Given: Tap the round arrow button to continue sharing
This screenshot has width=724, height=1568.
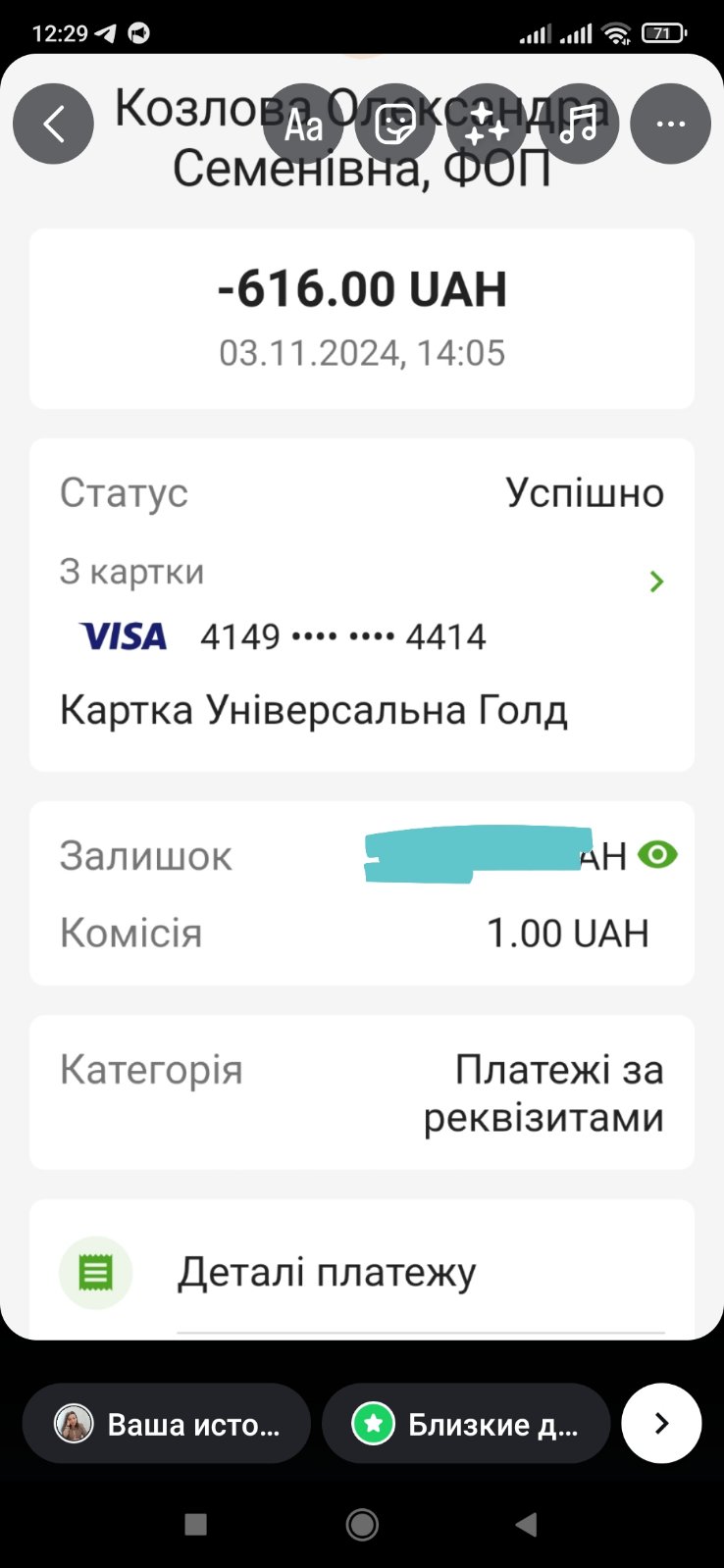Looking at the screenshot, I should [661, 1423].
